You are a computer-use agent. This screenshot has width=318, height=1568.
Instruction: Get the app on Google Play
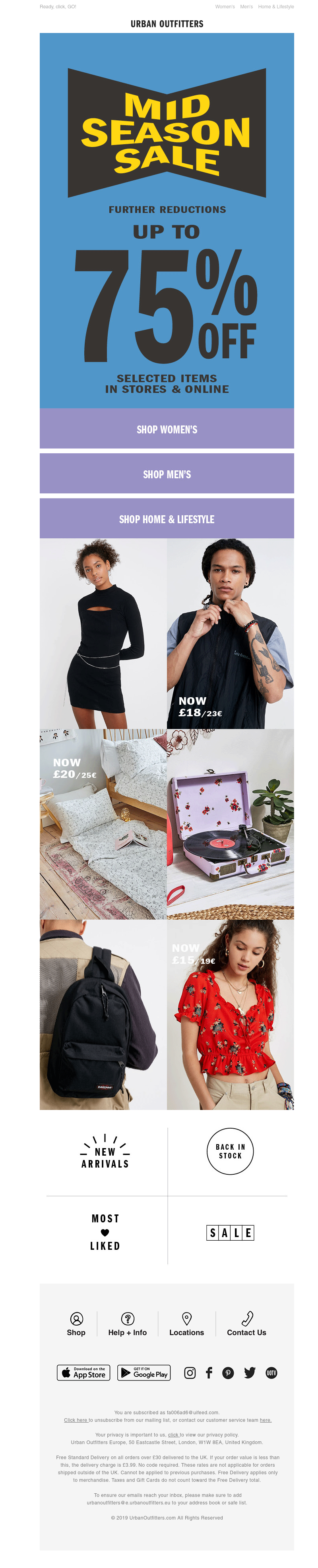coord(144,1373)
